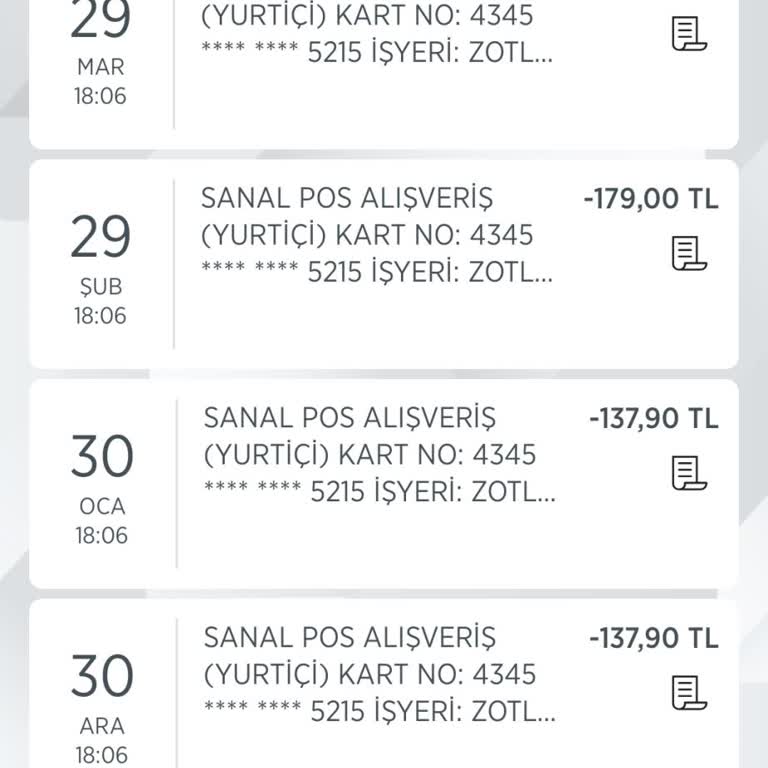Open receipt icon for the 30 OCA transaction
The image size is (768, 768).
click(x=689, y=472)
